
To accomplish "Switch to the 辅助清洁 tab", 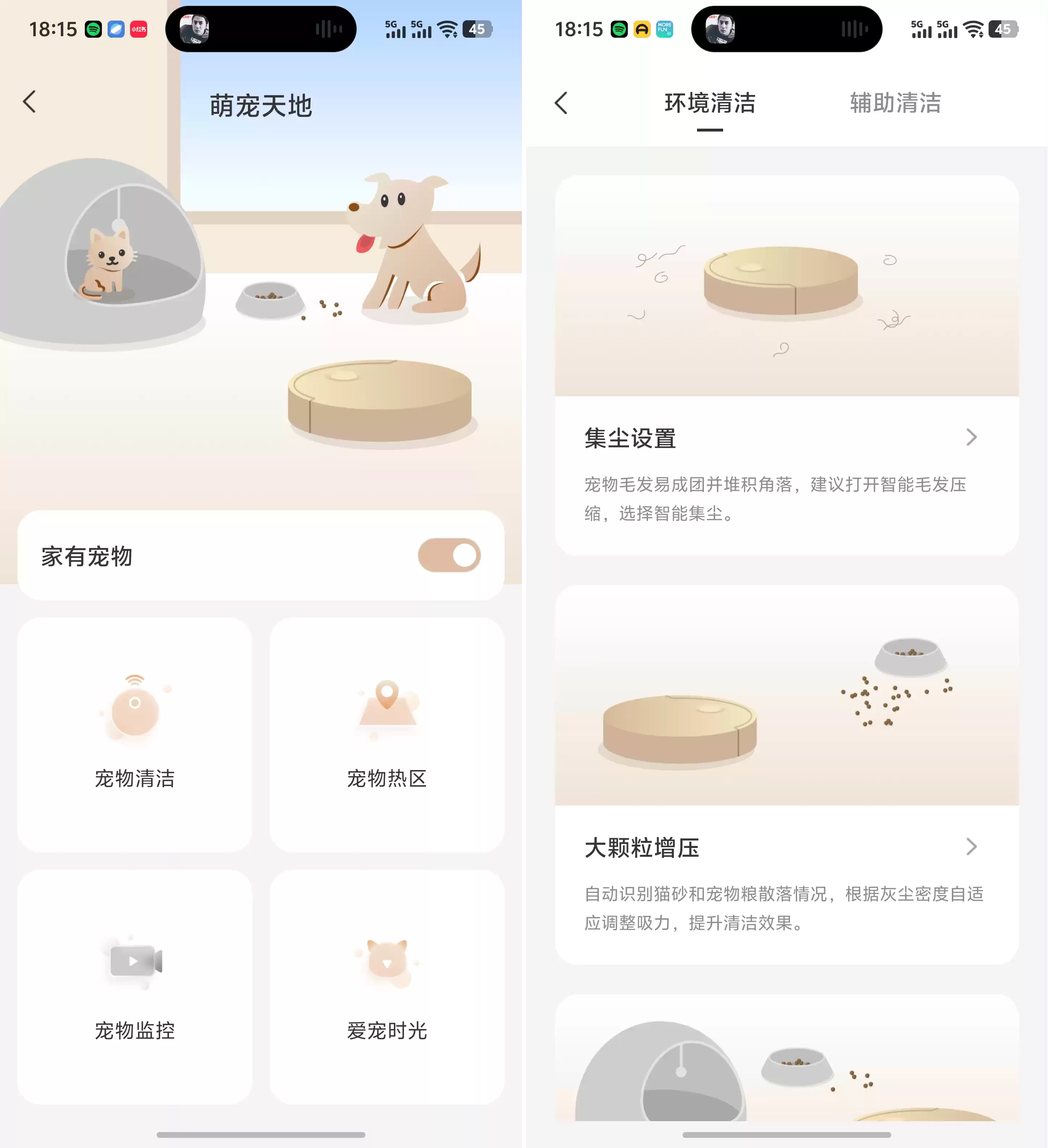I will point(895,104).
